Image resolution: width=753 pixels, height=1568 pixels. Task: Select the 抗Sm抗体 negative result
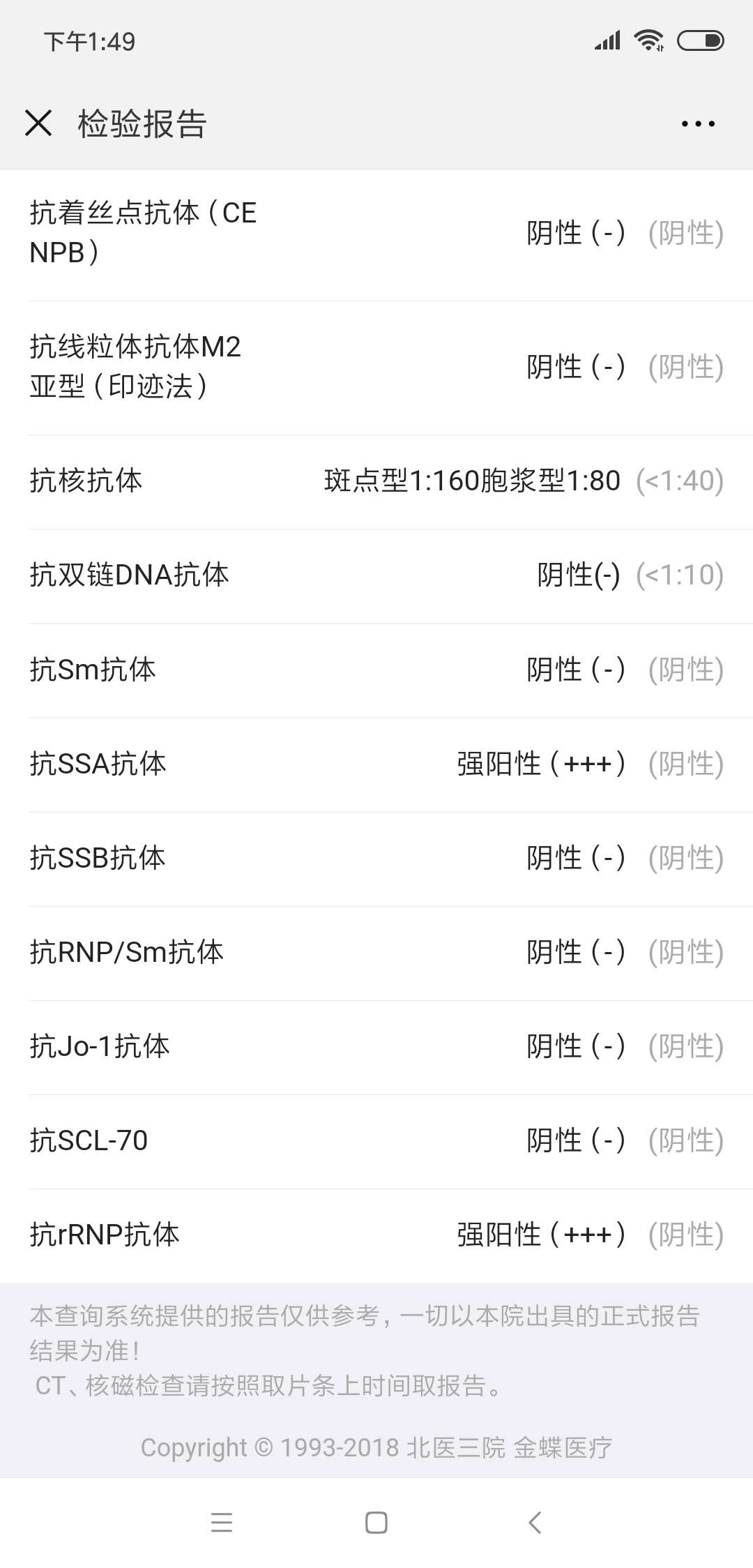(x=376, y=669)
